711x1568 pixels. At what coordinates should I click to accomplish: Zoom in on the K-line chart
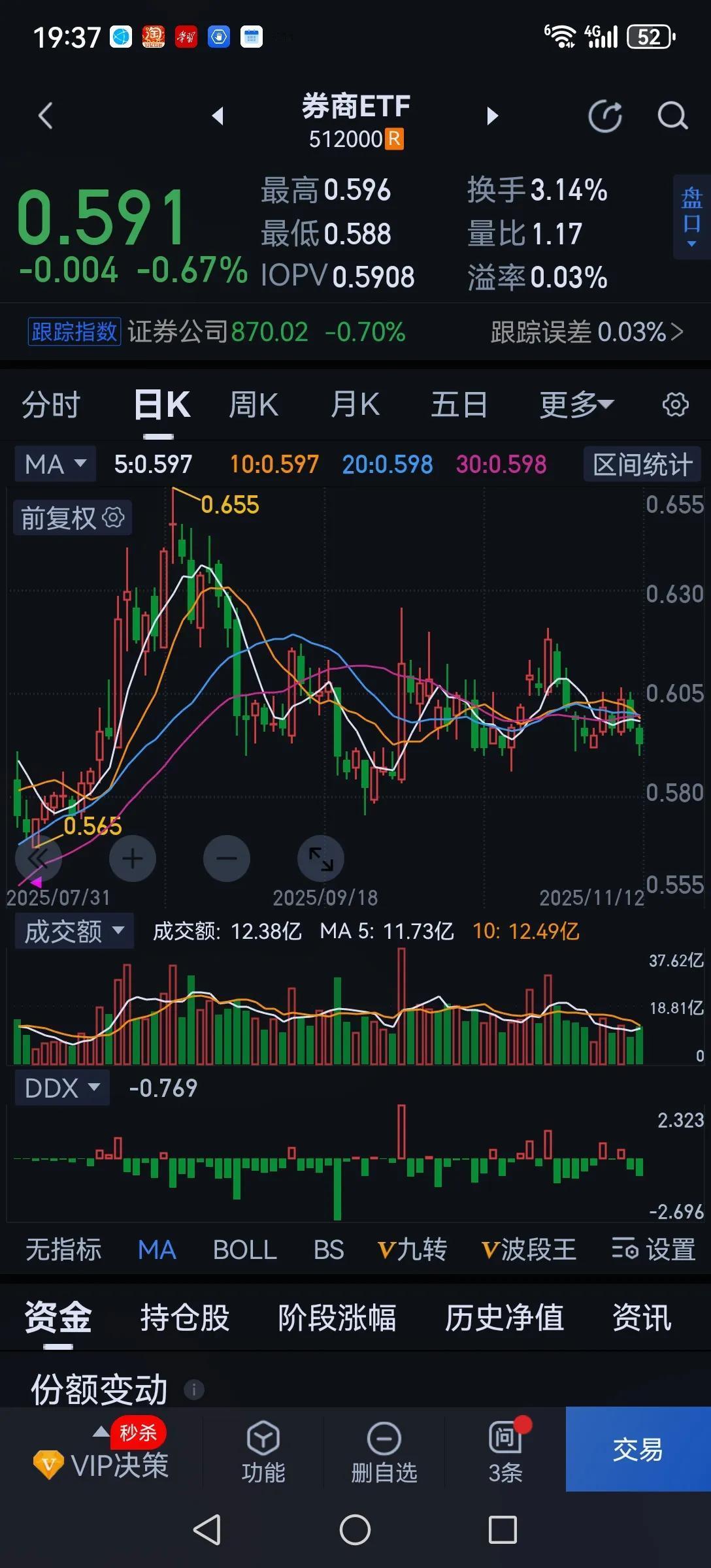[x=133, y=859]
